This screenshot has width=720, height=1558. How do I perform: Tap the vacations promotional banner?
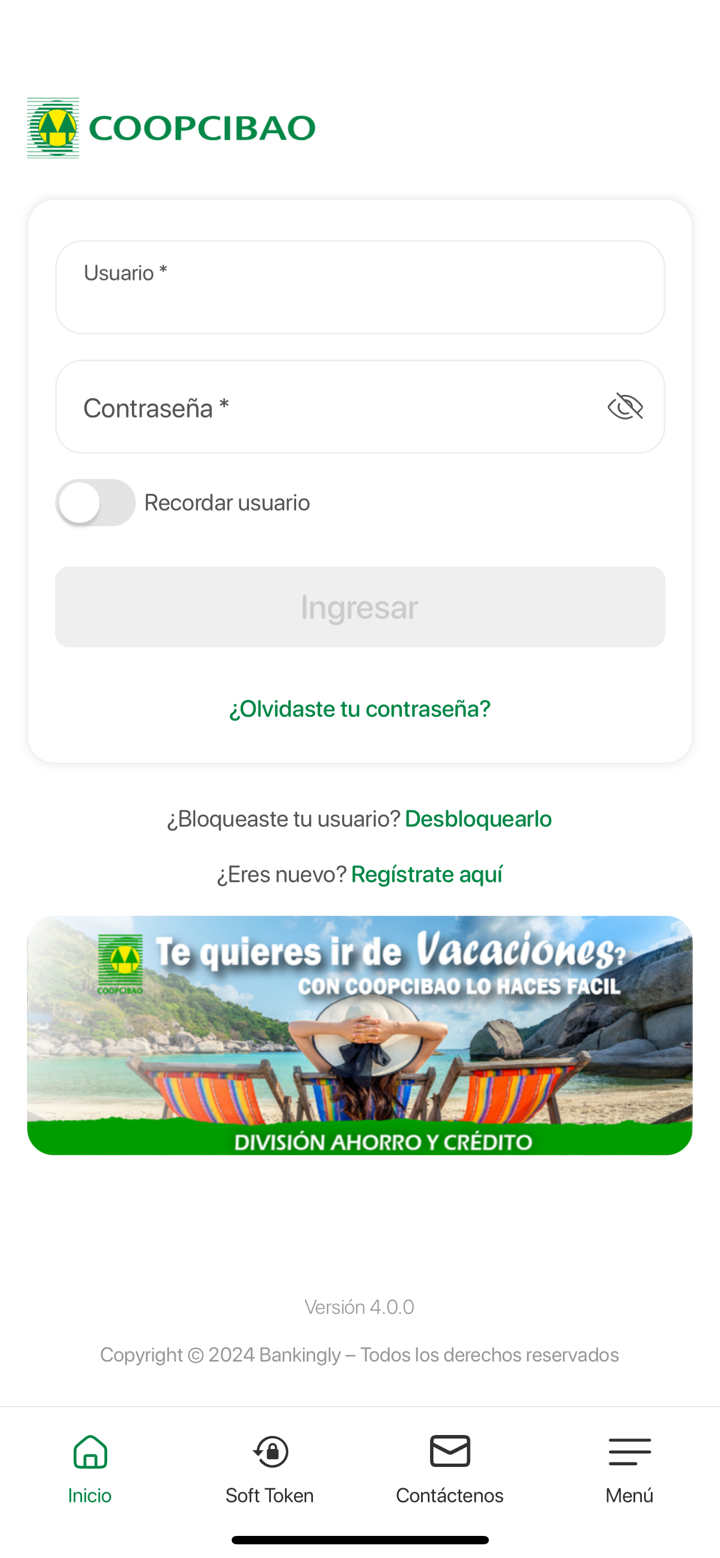pyautogui.click(x=359, y=1035)
